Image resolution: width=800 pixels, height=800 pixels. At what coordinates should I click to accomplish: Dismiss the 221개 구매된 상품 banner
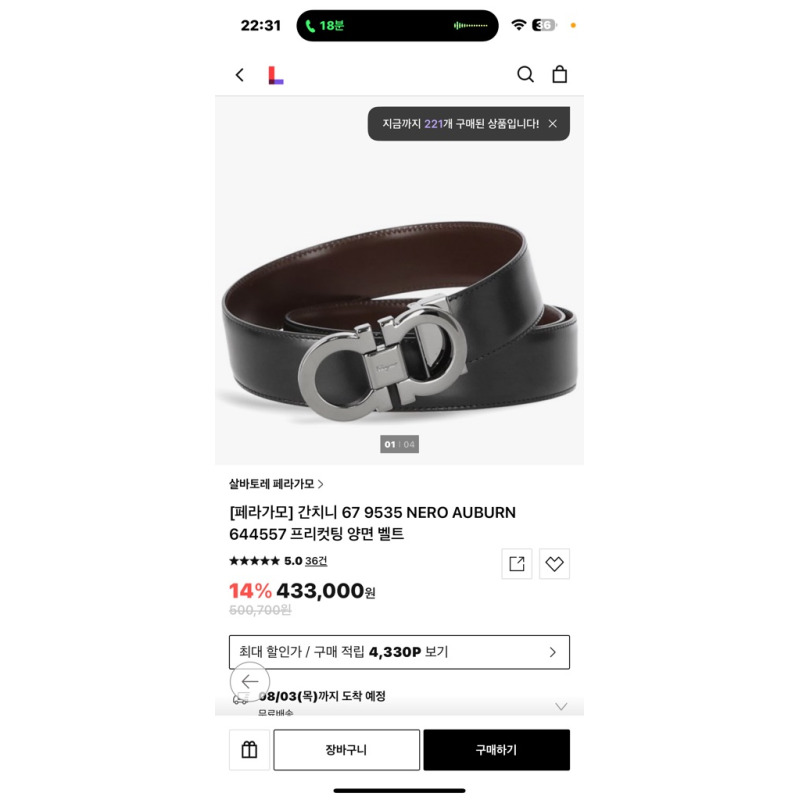point(552,124)
